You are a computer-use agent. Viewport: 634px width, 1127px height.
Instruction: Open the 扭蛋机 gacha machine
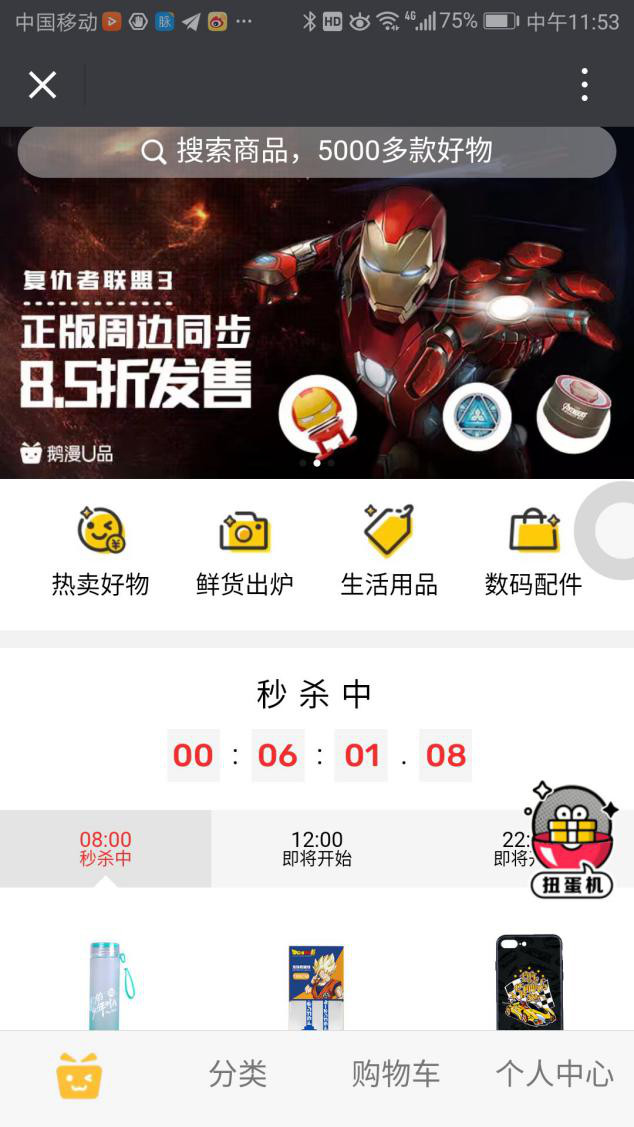pyautogui.click(x=572, y=840)
